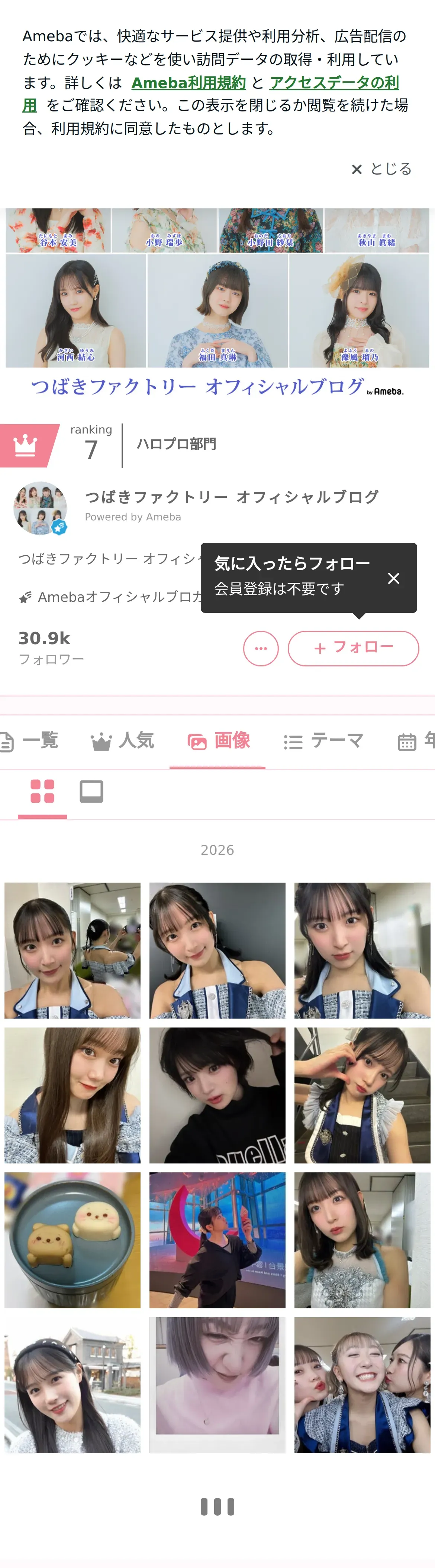Open the photo with red crescent moon
This screenshot has height=1568, width=435.
[x=217, y=1240]
